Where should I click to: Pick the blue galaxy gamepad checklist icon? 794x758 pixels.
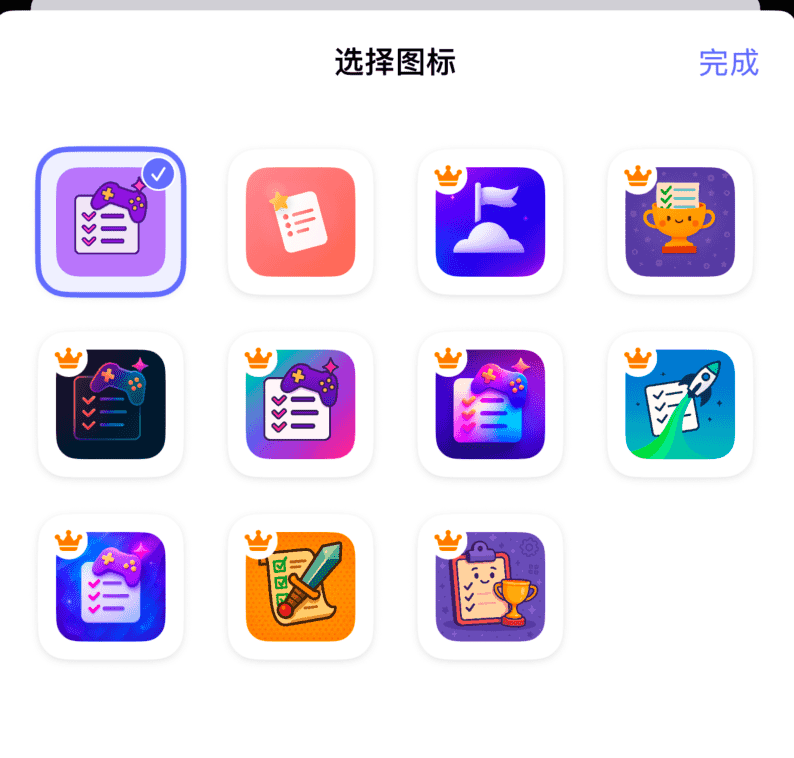[x=110, y=587]
